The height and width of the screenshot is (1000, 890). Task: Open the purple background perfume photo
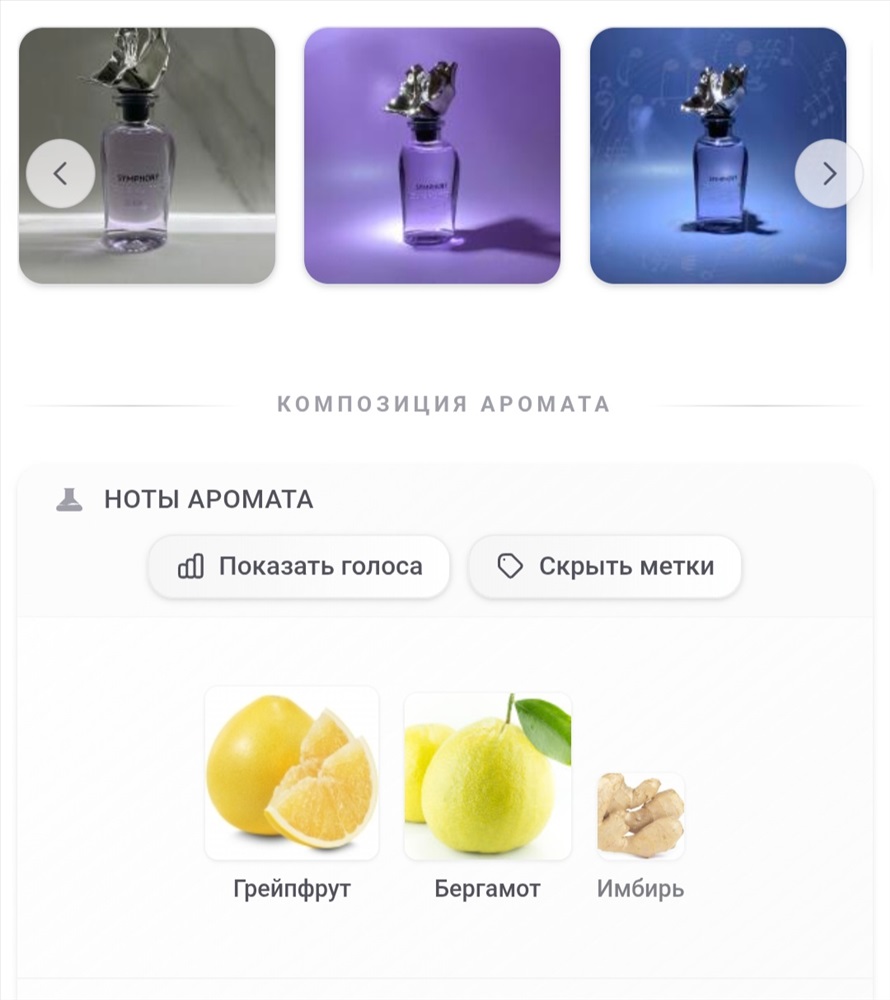(x=432, y=155)
